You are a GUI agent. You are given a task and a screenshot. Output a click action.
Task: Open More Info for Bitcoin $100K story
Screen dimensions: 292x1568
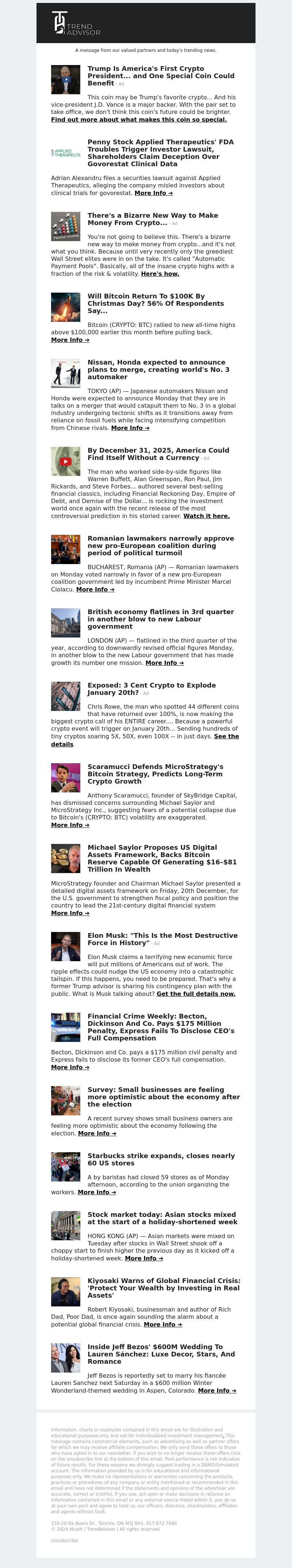point(70,340)
